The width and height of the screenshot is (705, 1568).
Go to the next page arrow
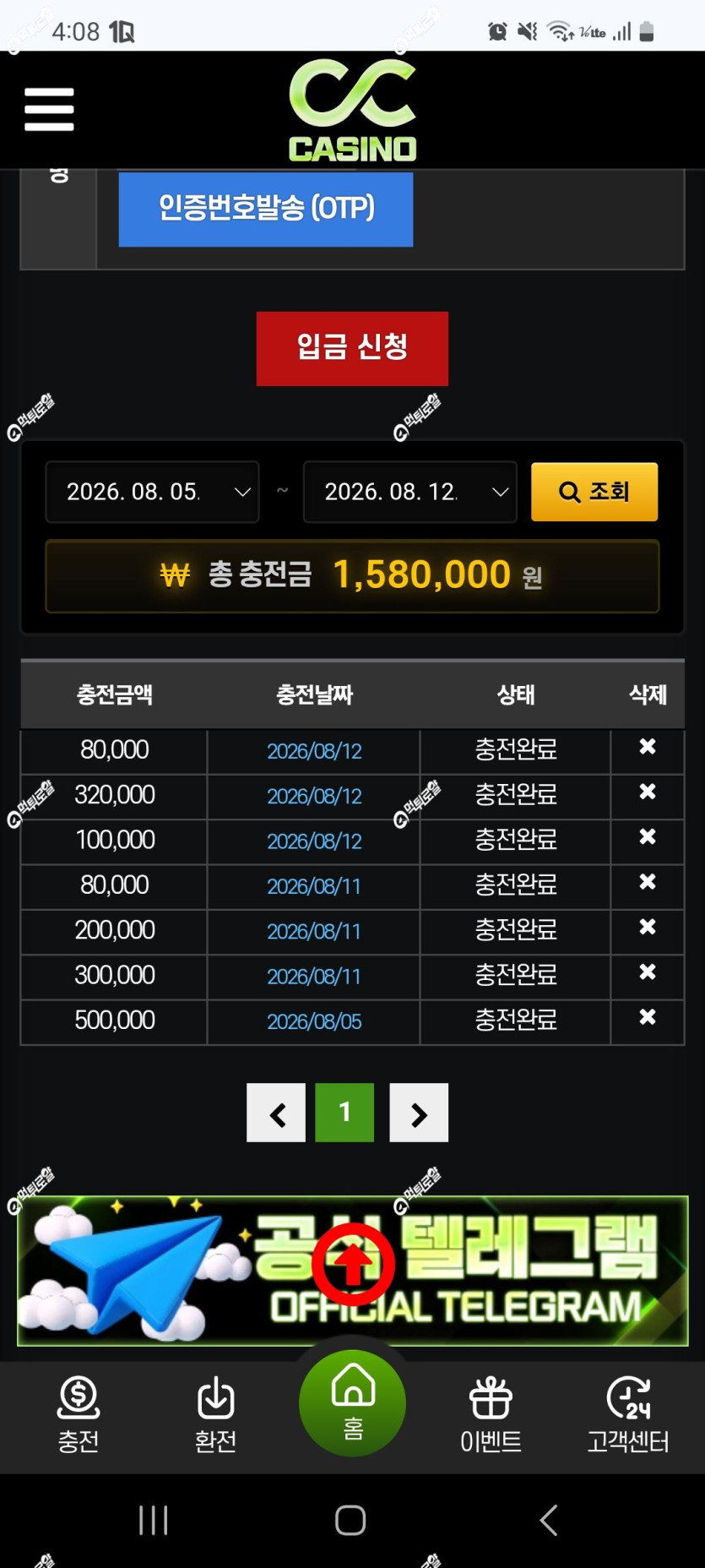[419, 1113]
